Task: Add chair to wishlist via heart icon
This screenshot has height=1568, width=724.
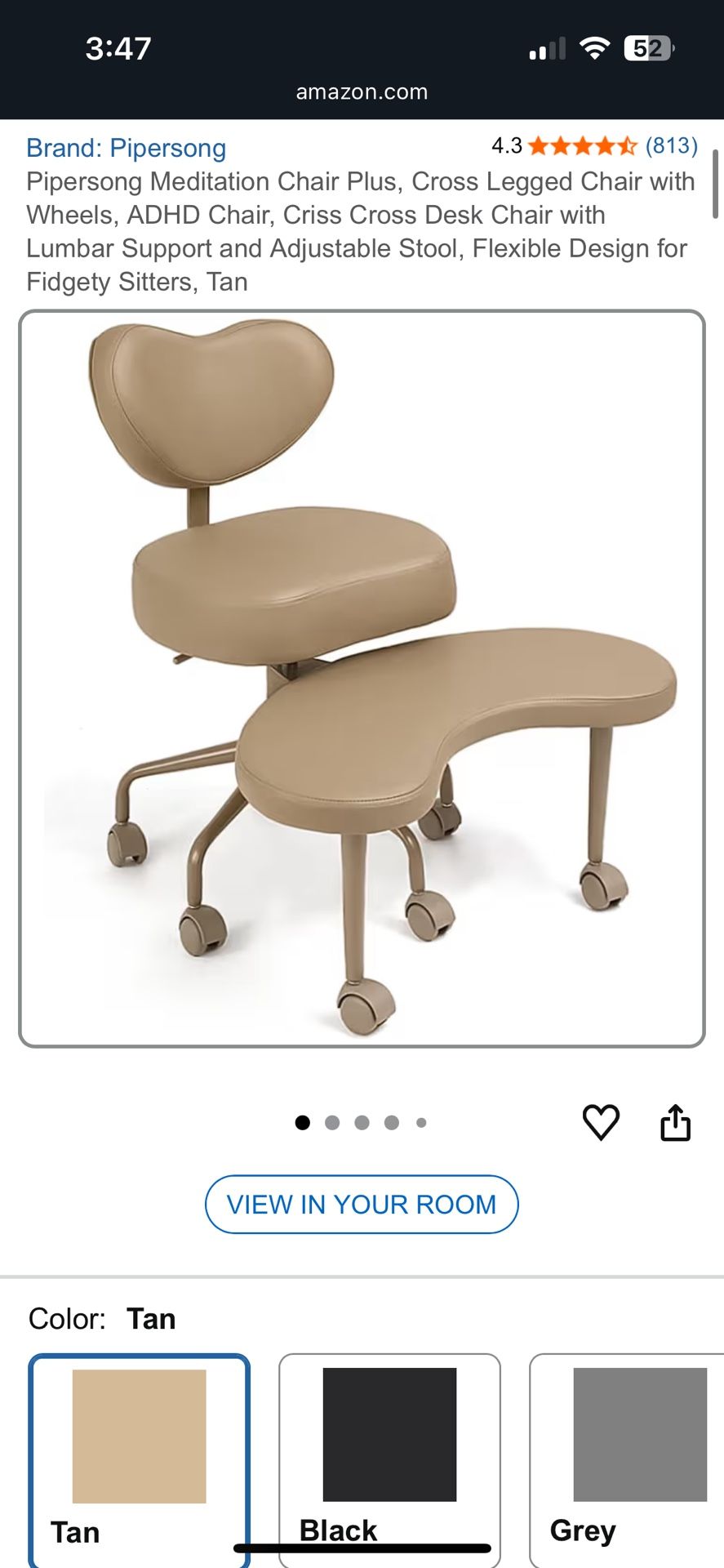Action: pyautogui.click(x=602, y=1122)
